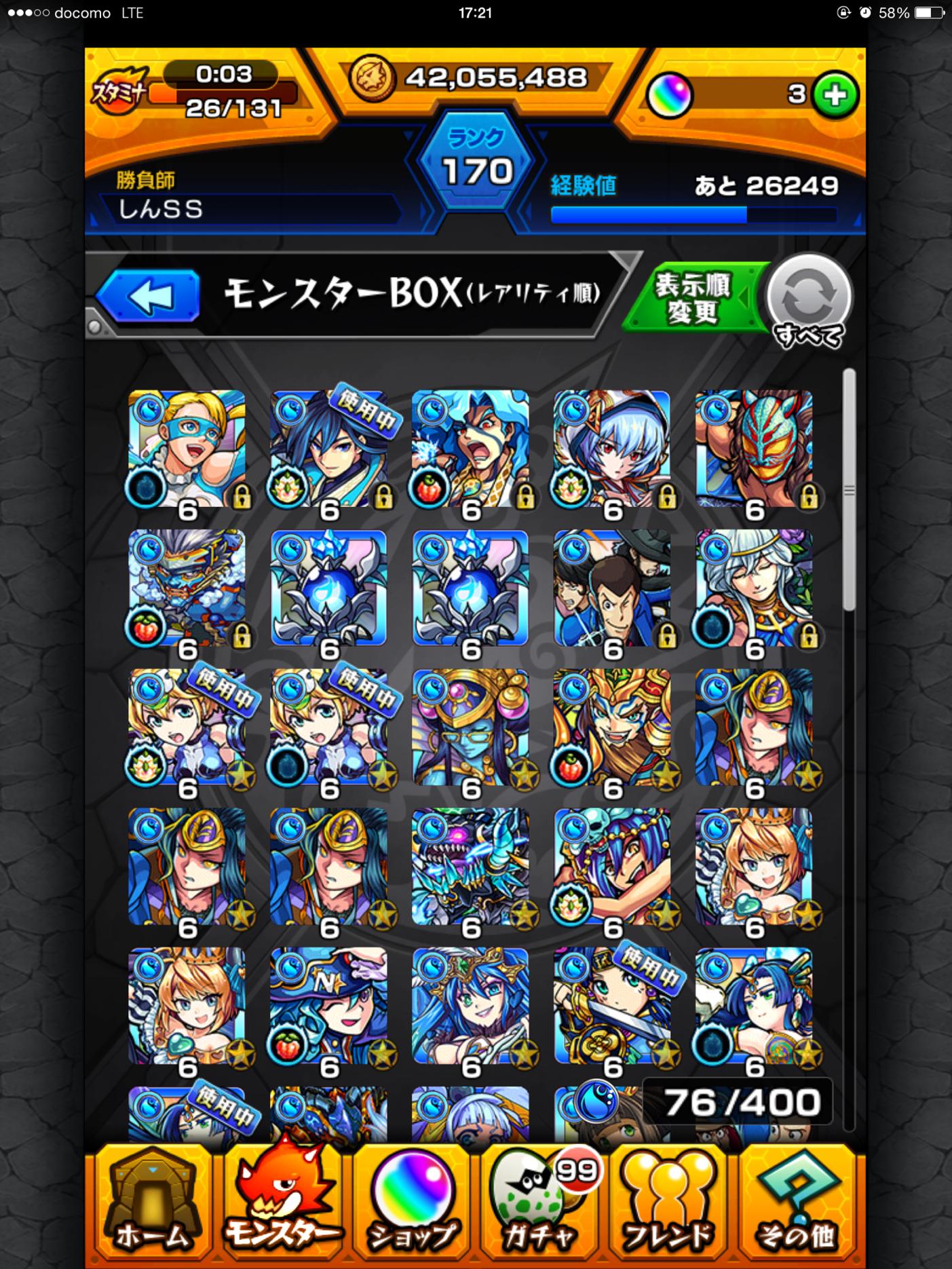Select the purple-eyed sharp-toothed beast monster
This screenshot has height=1269, width=952.
click(x=470, y=867)
